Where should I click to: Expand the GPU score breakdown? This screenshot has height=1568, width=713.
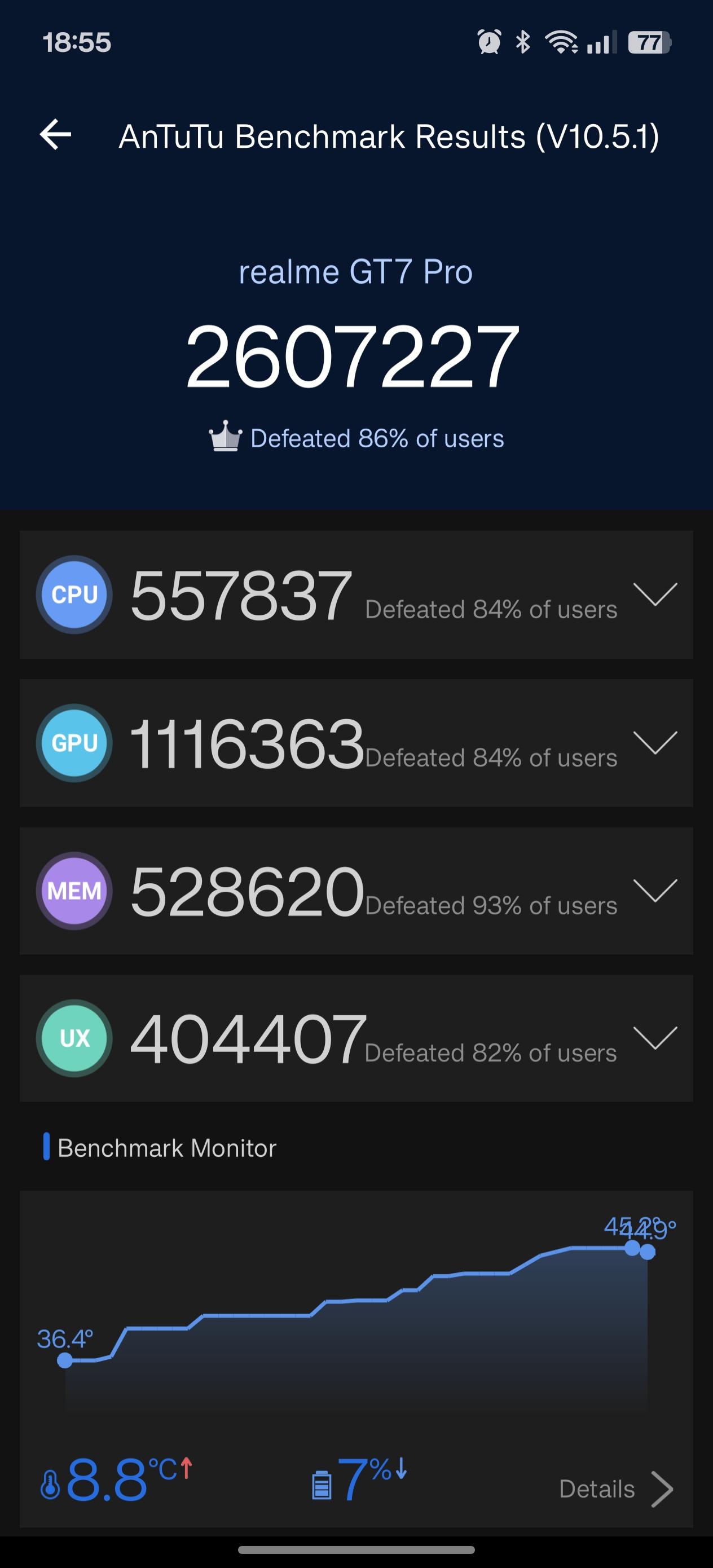[x=655, y=743]
